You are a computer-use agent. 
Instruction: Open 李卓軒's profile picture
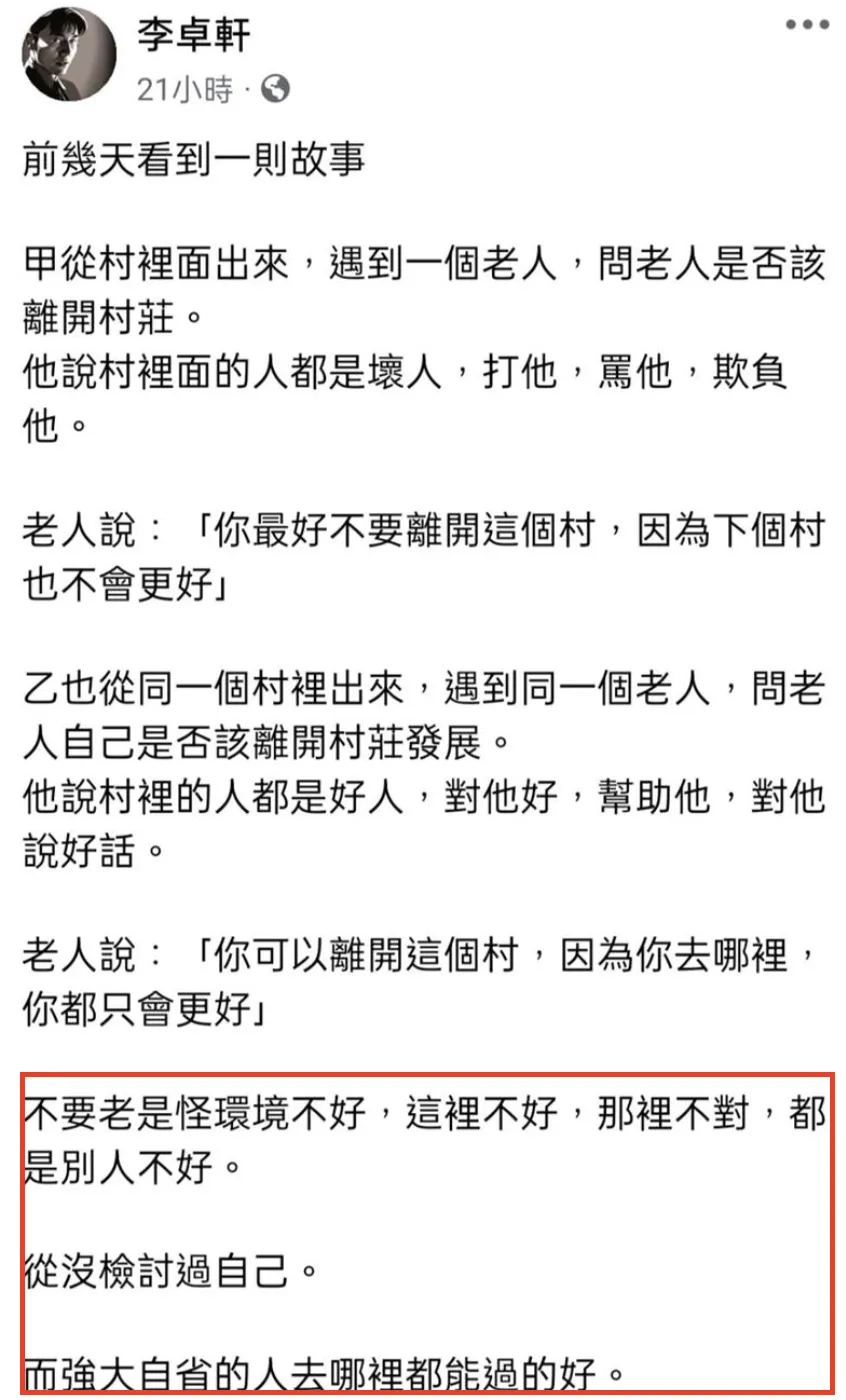click(69, 55)
